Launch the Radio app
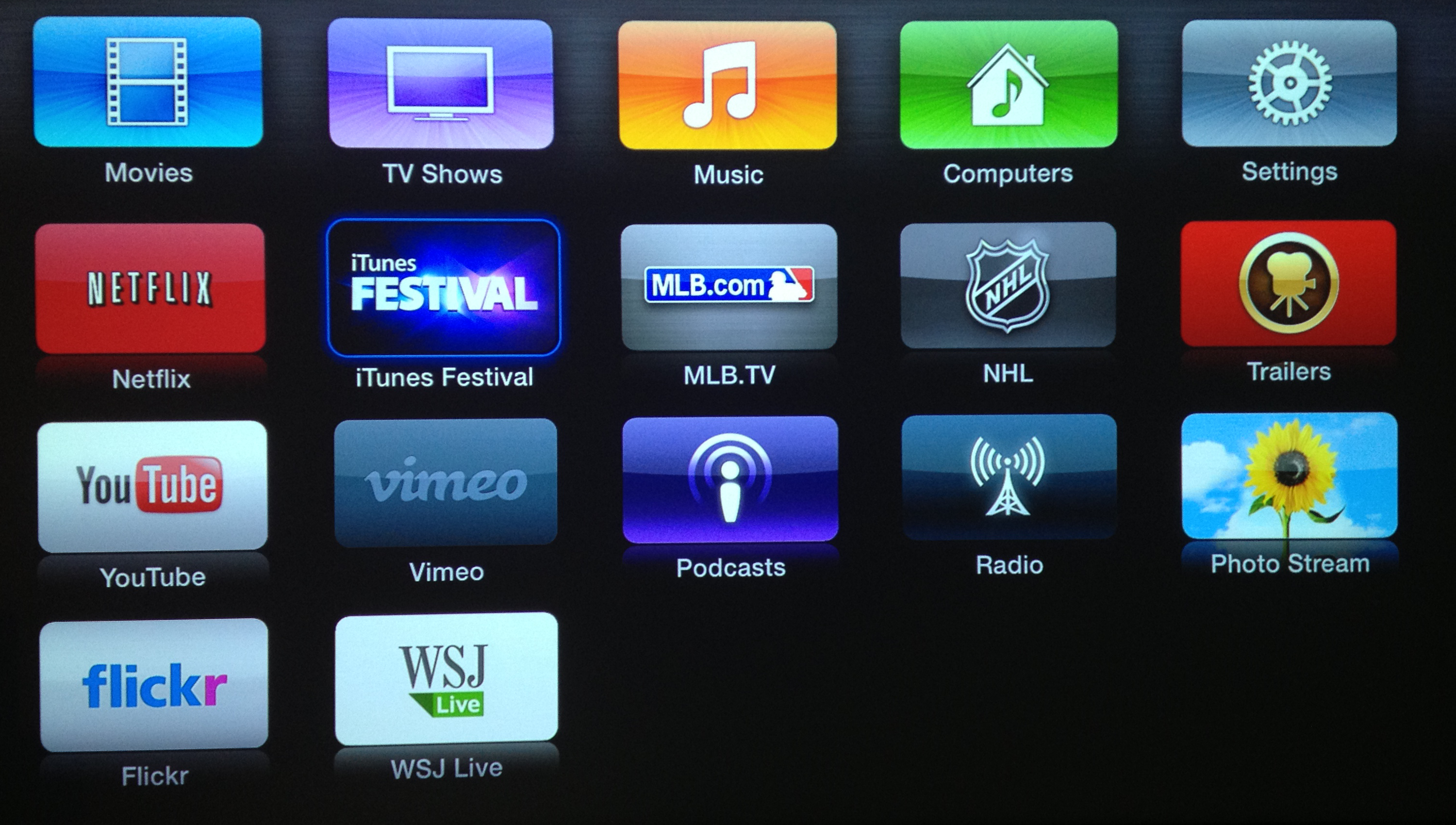The height and width of the screenshot is (825, 1456). click(x=1009, y=477)
